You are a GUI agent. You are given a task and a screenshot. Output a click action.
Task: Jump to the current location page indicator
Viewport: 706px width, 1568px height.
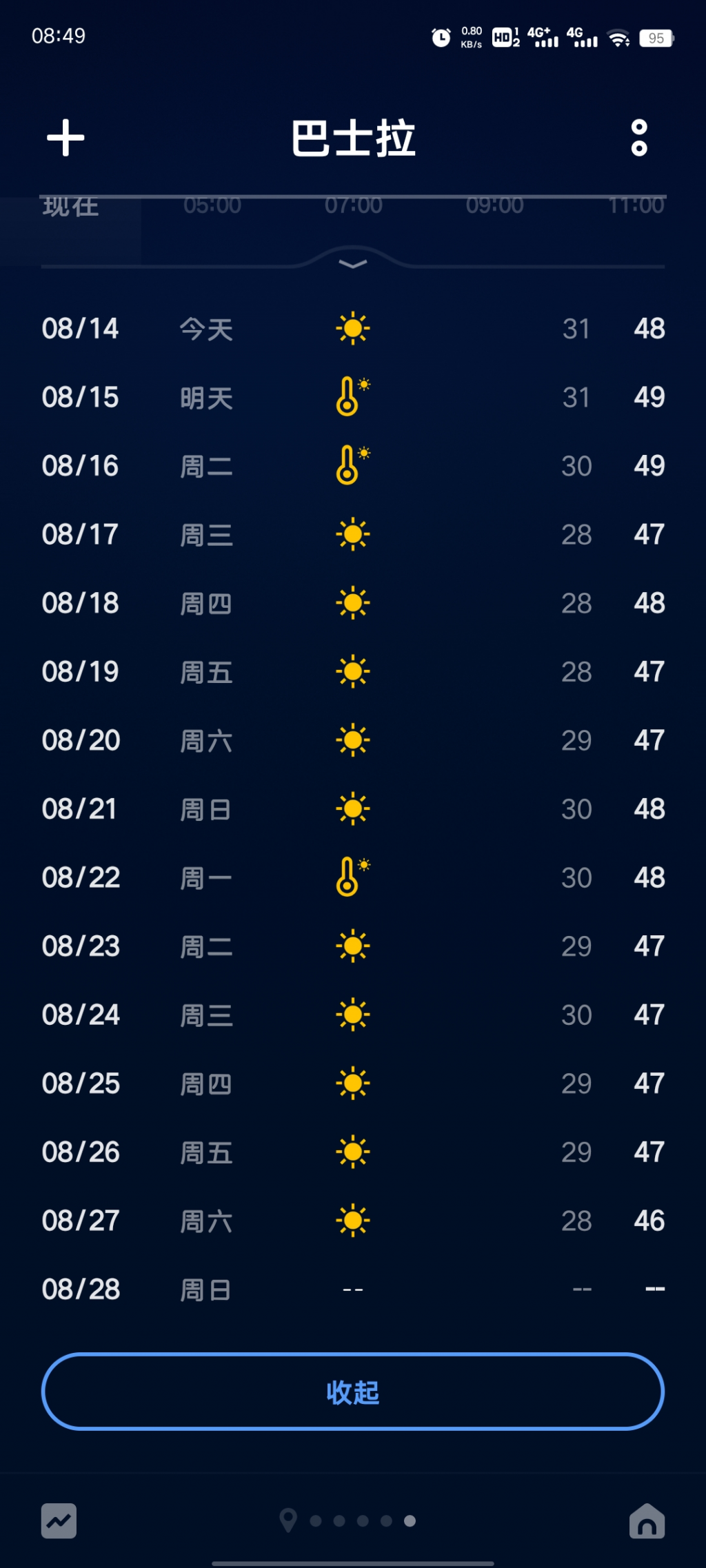coord(288,1520)
